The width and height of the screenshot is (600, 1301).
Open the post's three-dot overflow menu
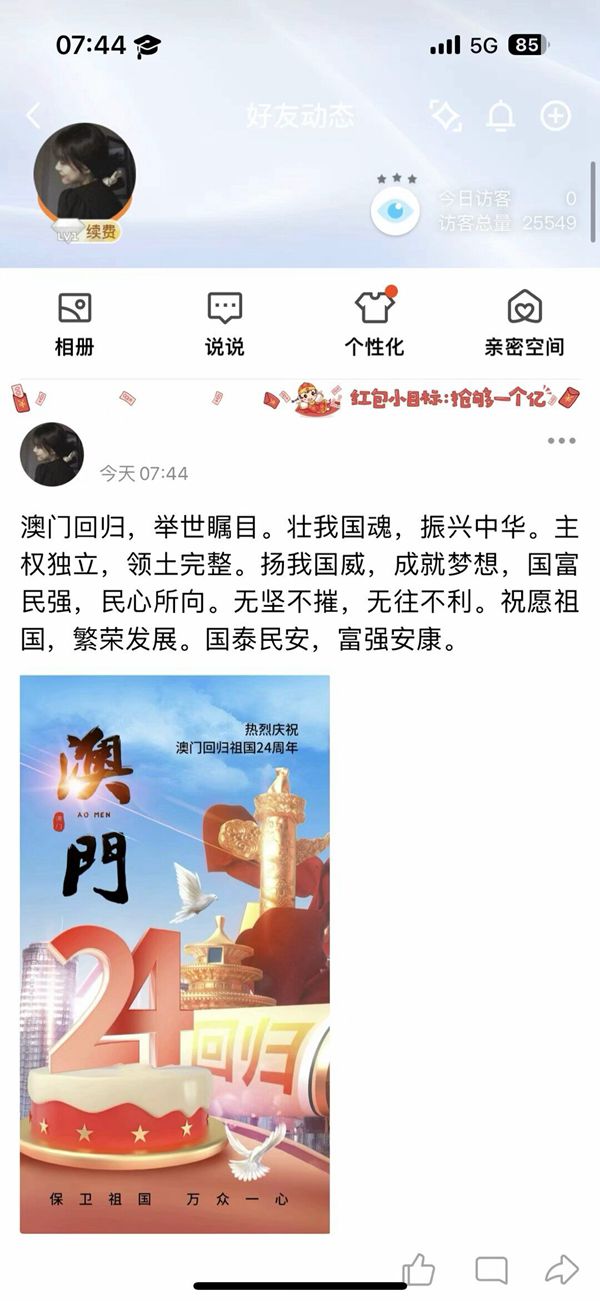point(560,441)
